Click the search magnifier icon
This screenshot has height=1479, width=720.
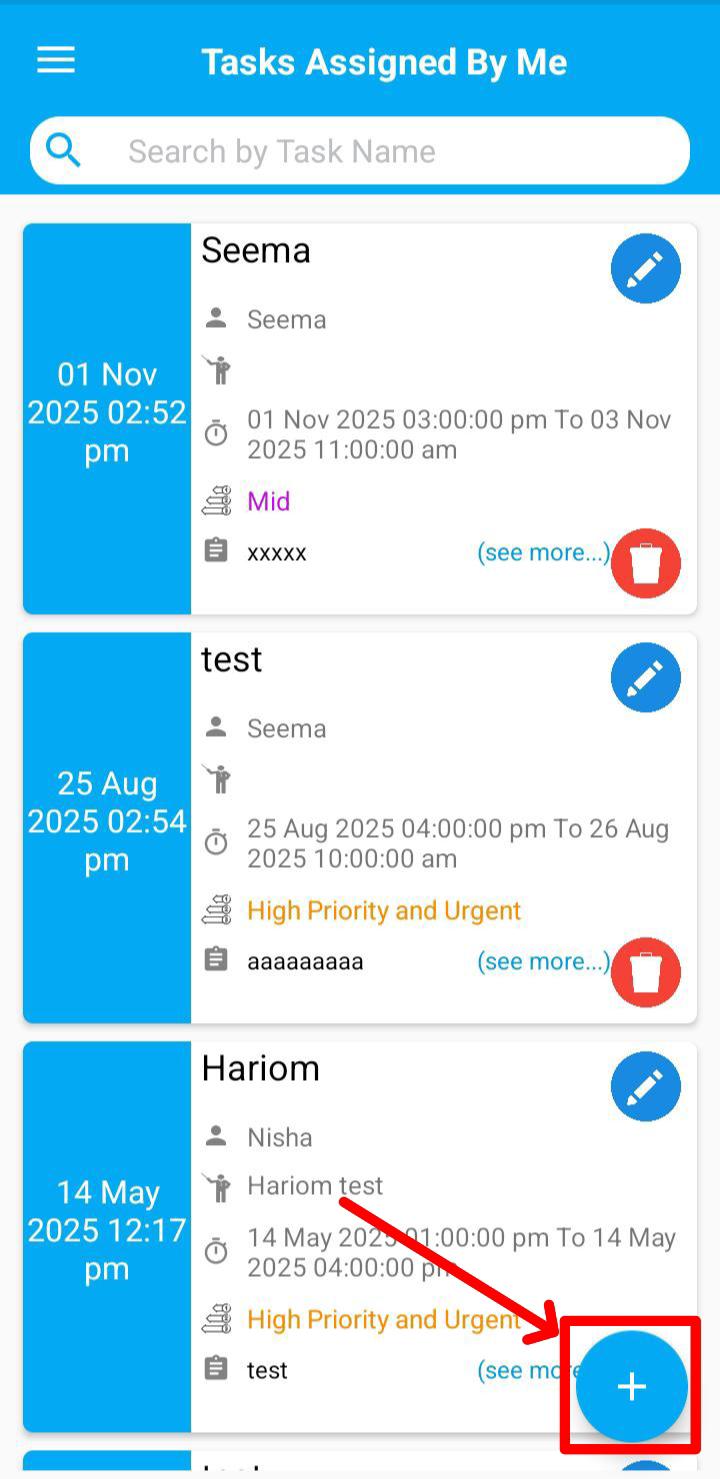pyautogui.click(x=63, y=150)
